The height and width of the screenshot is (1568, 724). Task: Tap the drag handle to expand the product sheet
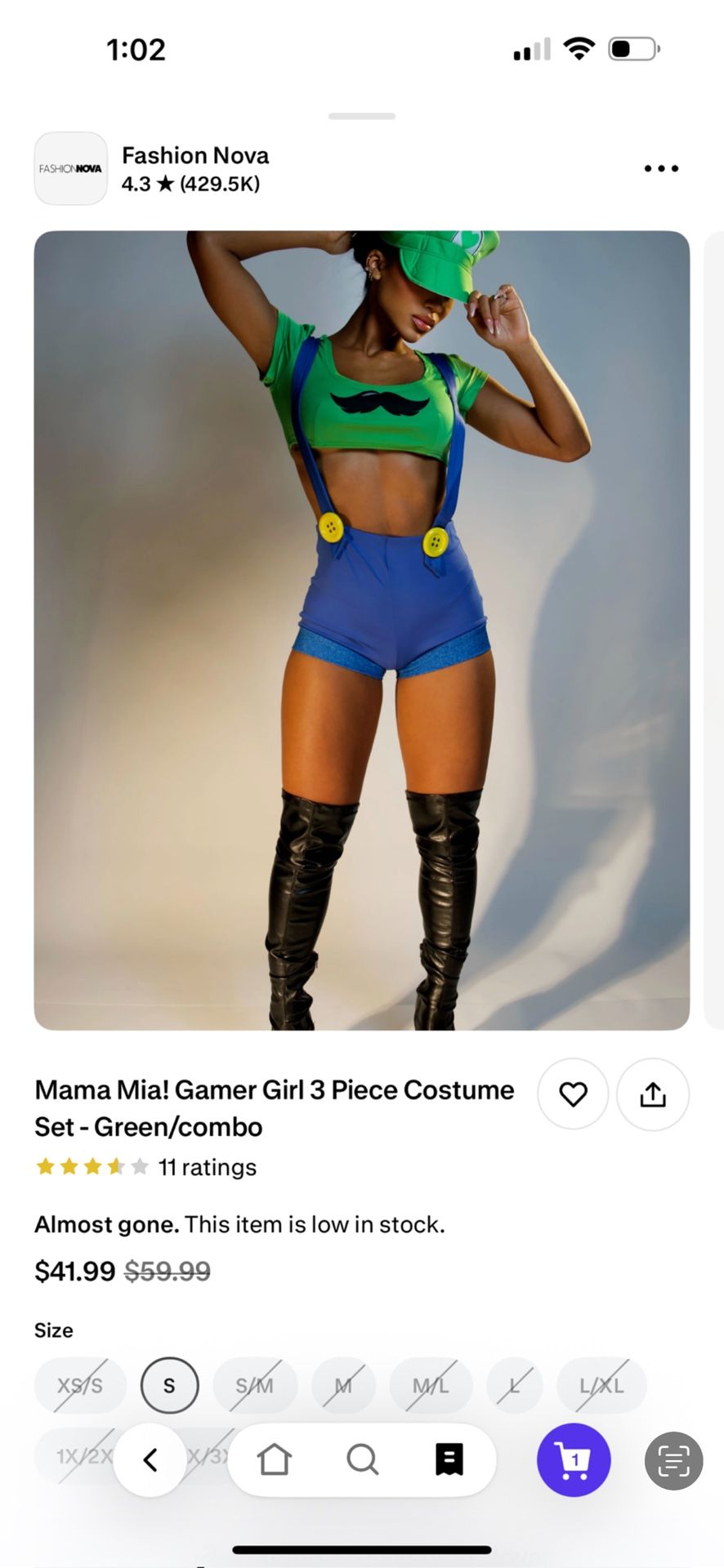pos(360,116)
